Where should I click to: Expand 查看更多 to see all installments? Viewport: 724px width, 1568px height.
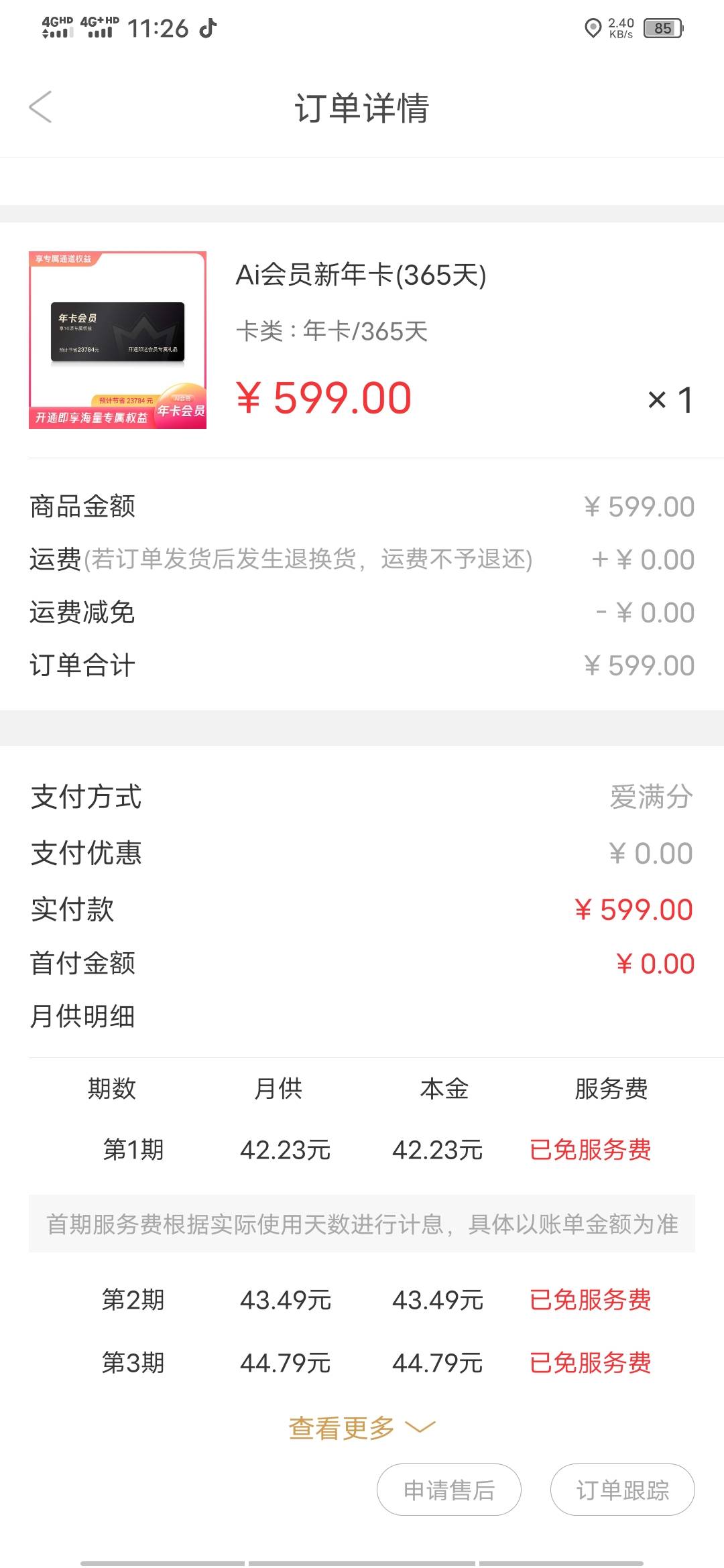[362, 1427]
